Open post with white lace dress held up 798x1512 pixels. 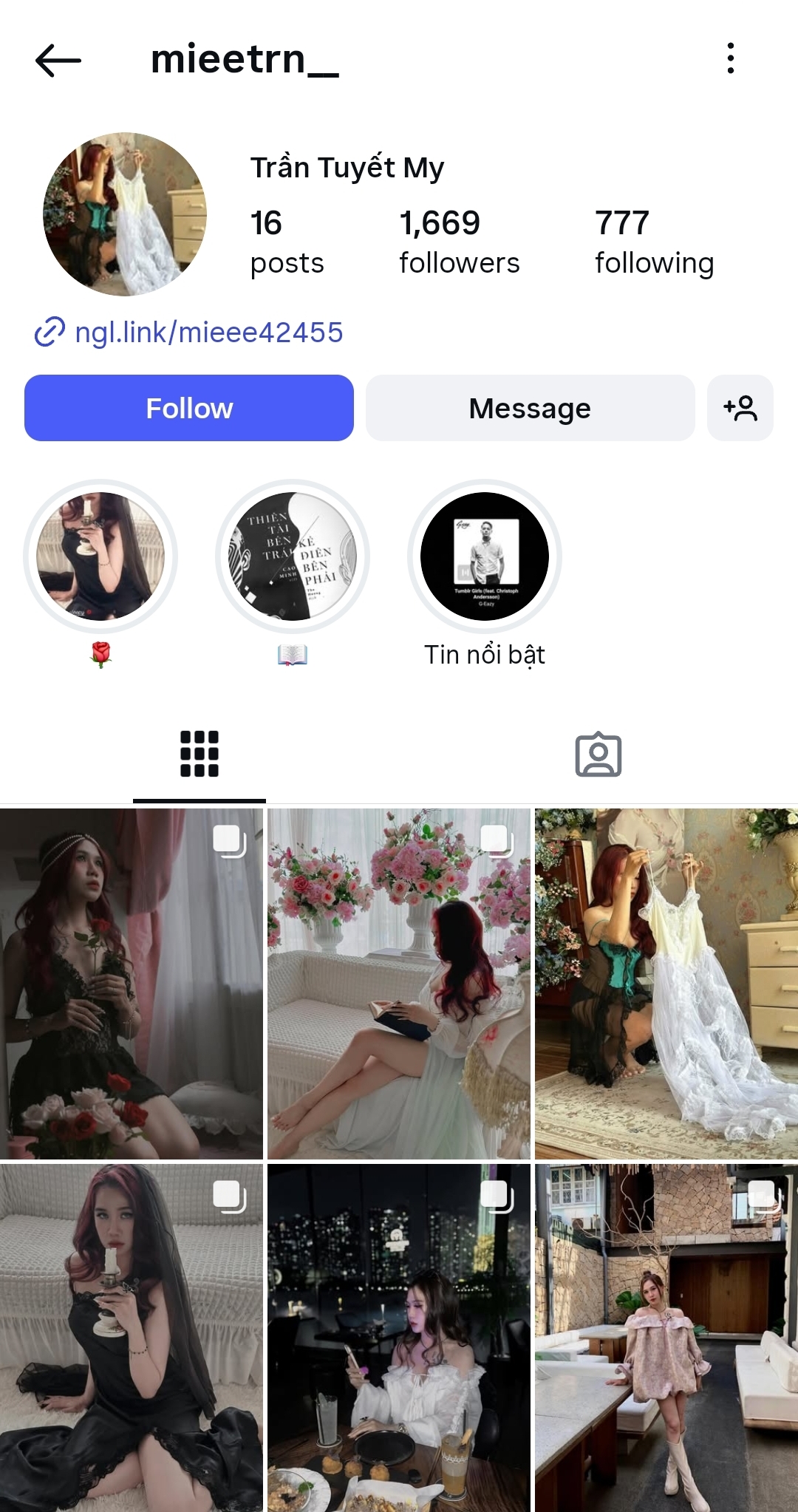coord(666,983)
